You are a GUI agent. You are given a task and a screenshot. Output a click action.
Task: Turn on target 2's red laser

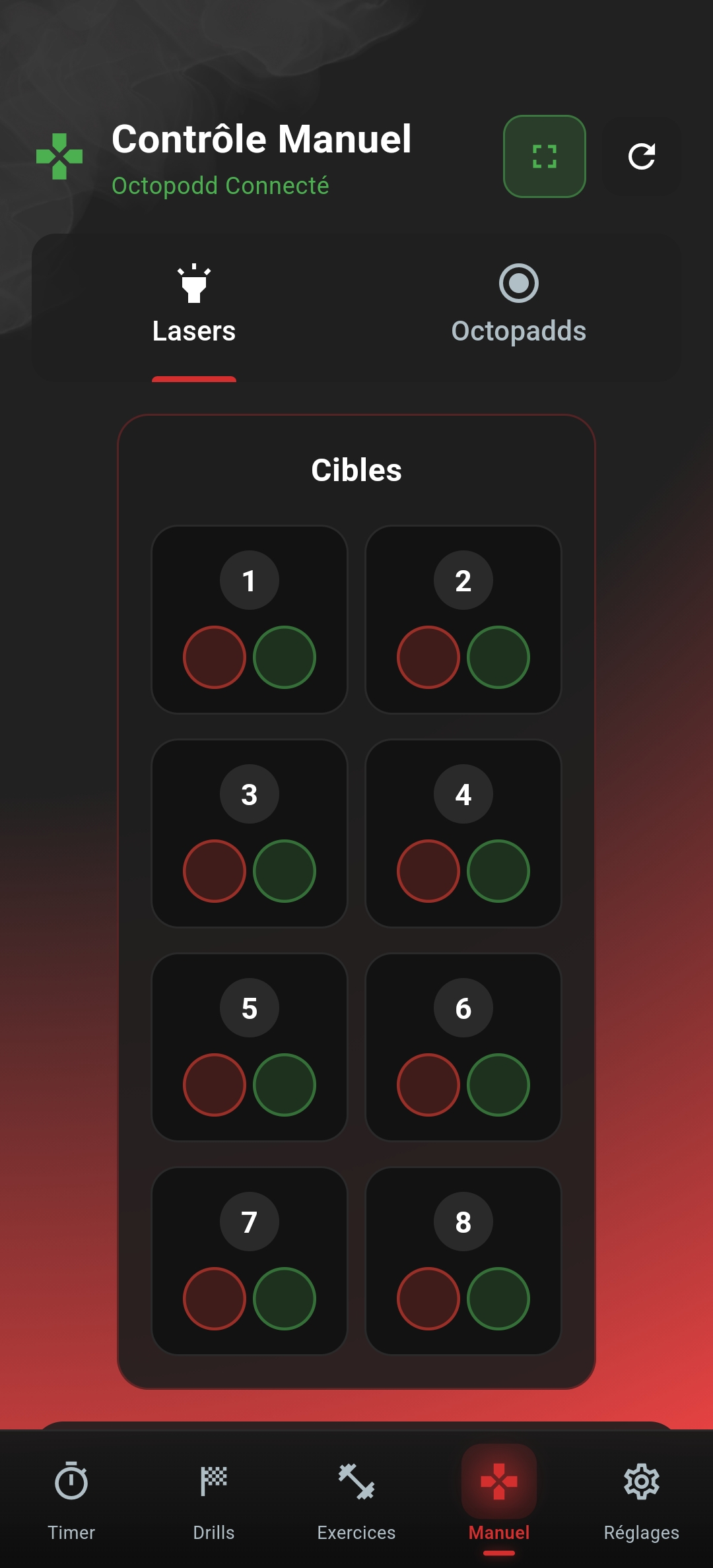(x=428, y=657)
